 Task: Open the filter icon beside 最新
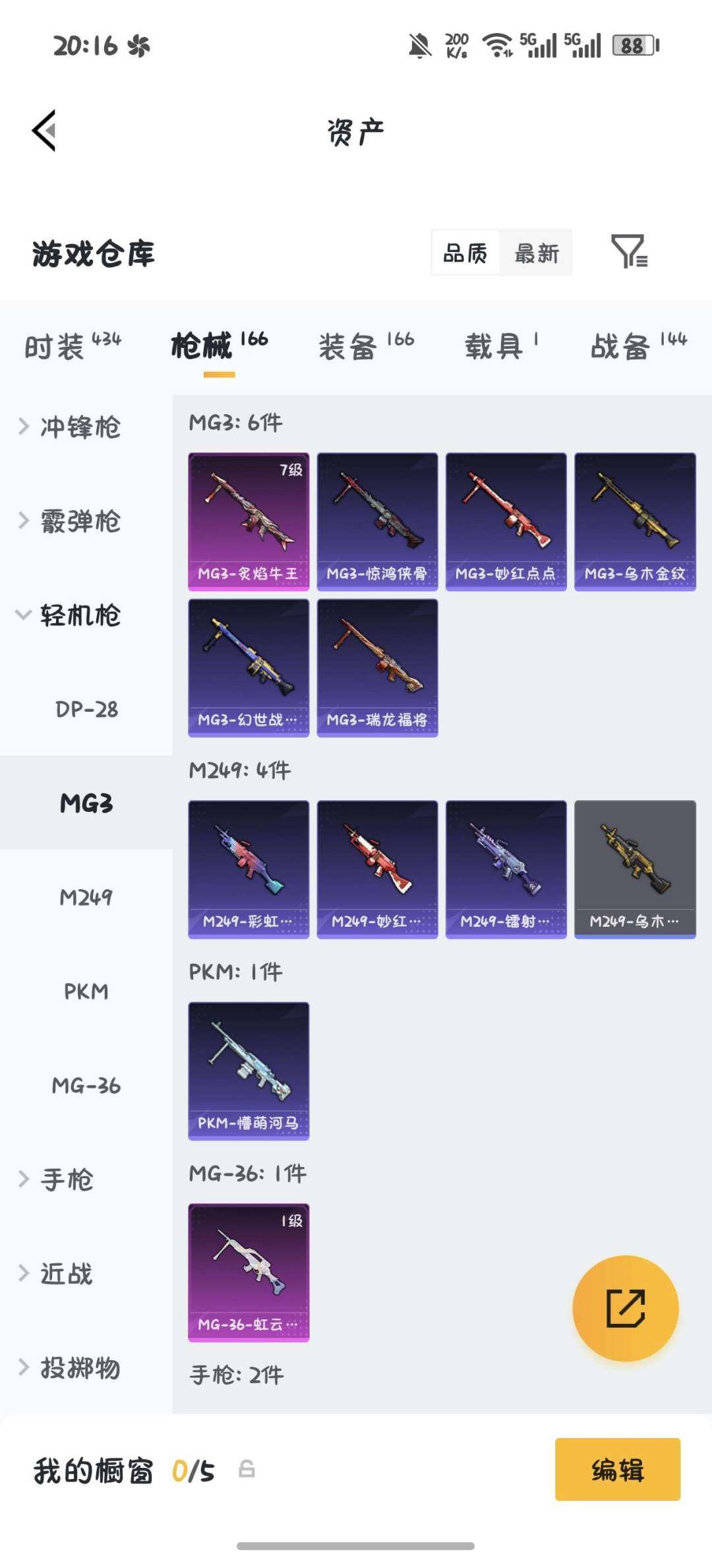click(629, 252)
